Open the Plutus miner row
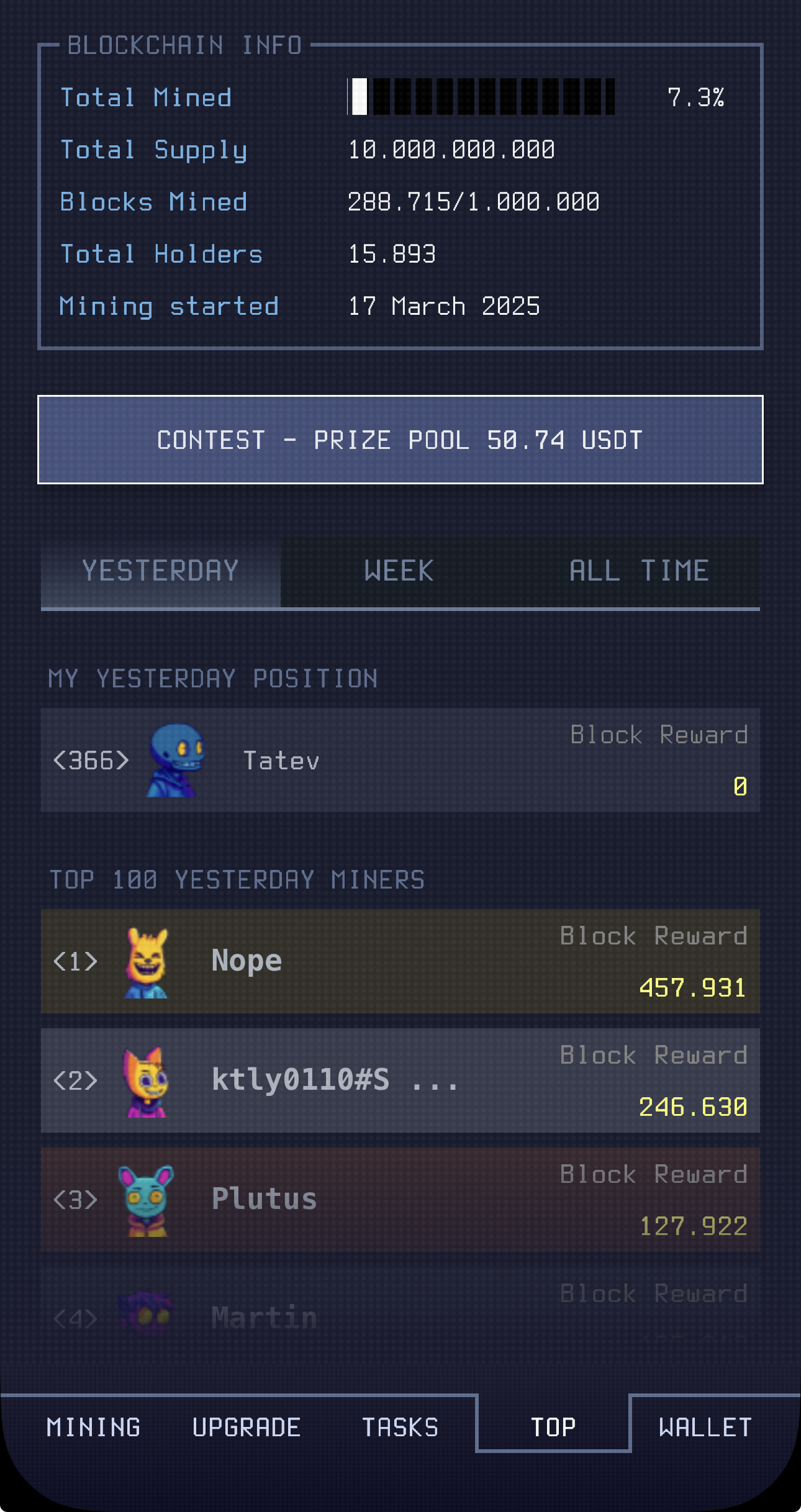Image resolution: width=801 pixels, height=1512 pixels. pos(400,1200)
